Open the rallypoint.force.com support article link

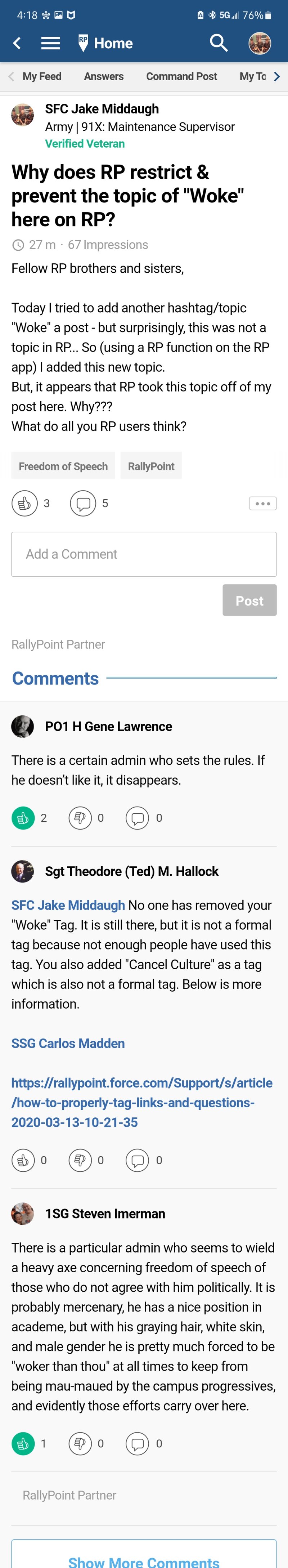pos(141,1102)
